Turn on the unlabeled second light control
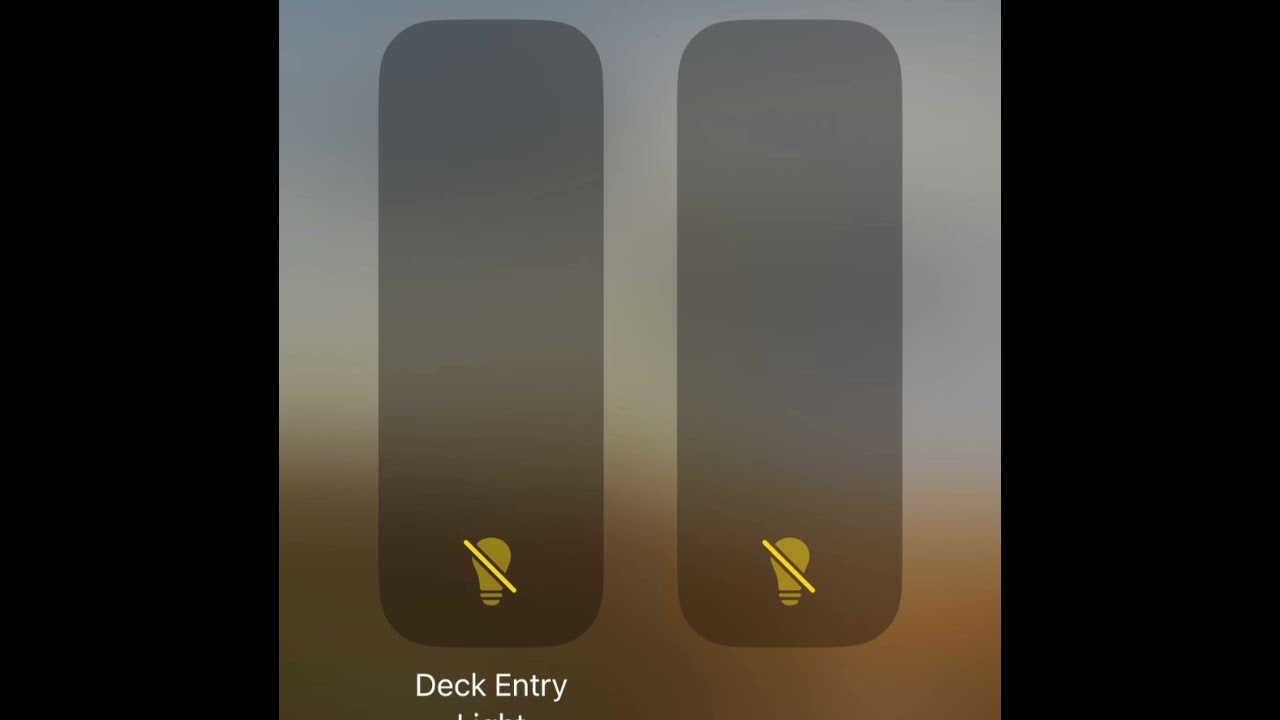Image resolution: width=1280 pixels, height=720 pixels. (x=789, y=333)
